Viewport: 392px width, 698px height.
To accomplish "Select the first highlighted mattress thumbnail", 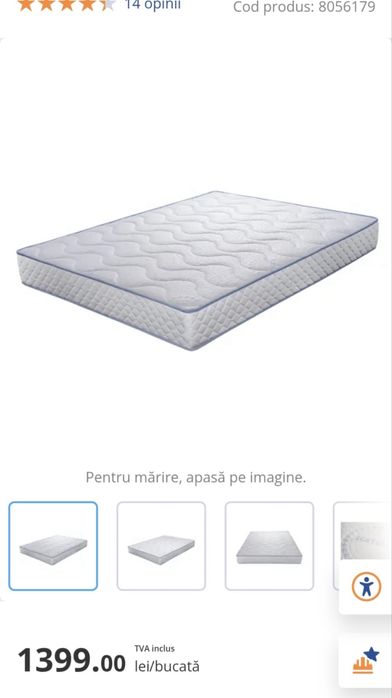I will (x=53, y=546).
